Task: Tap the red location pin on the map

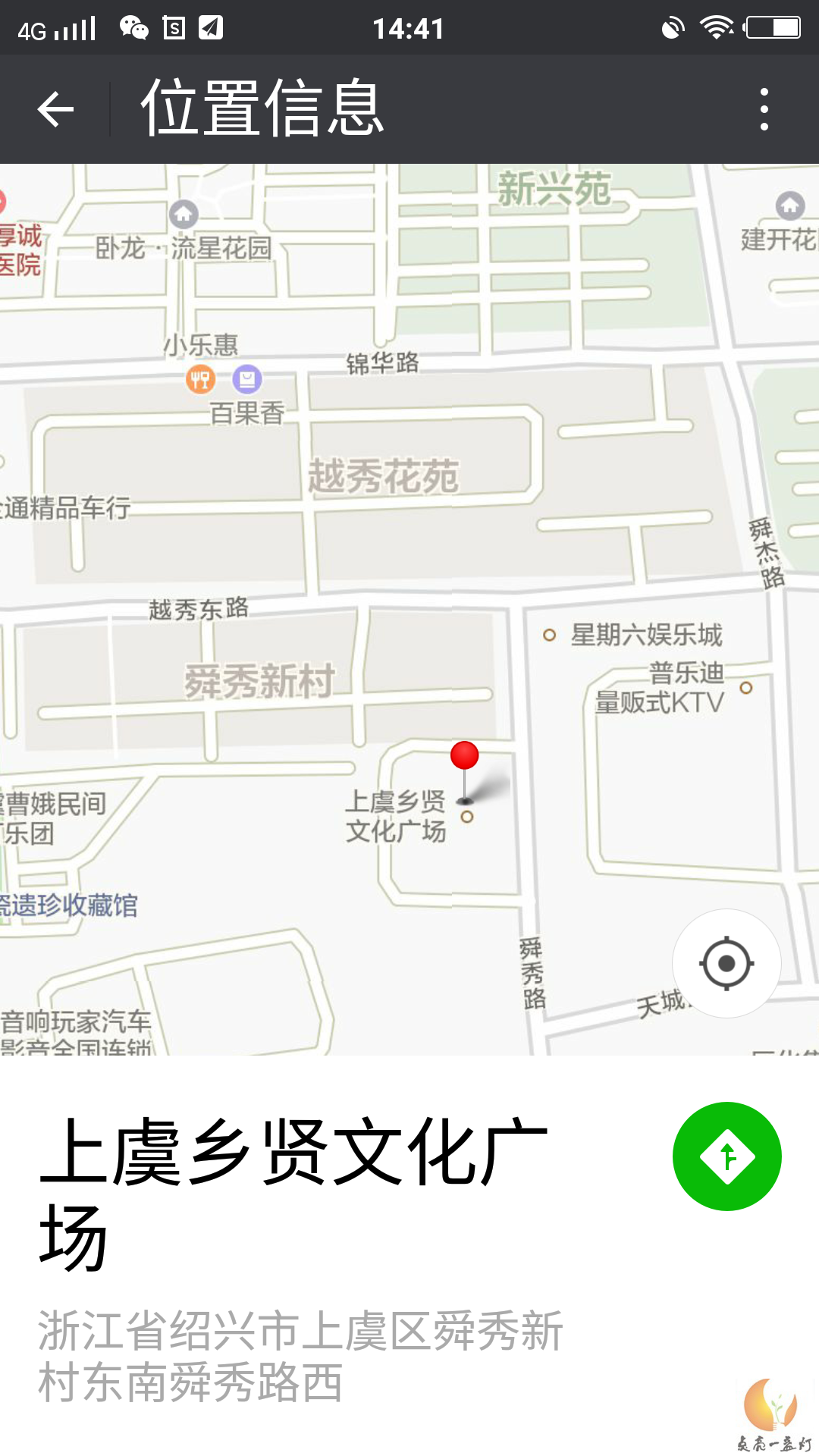Action: (x=464, y=757)
